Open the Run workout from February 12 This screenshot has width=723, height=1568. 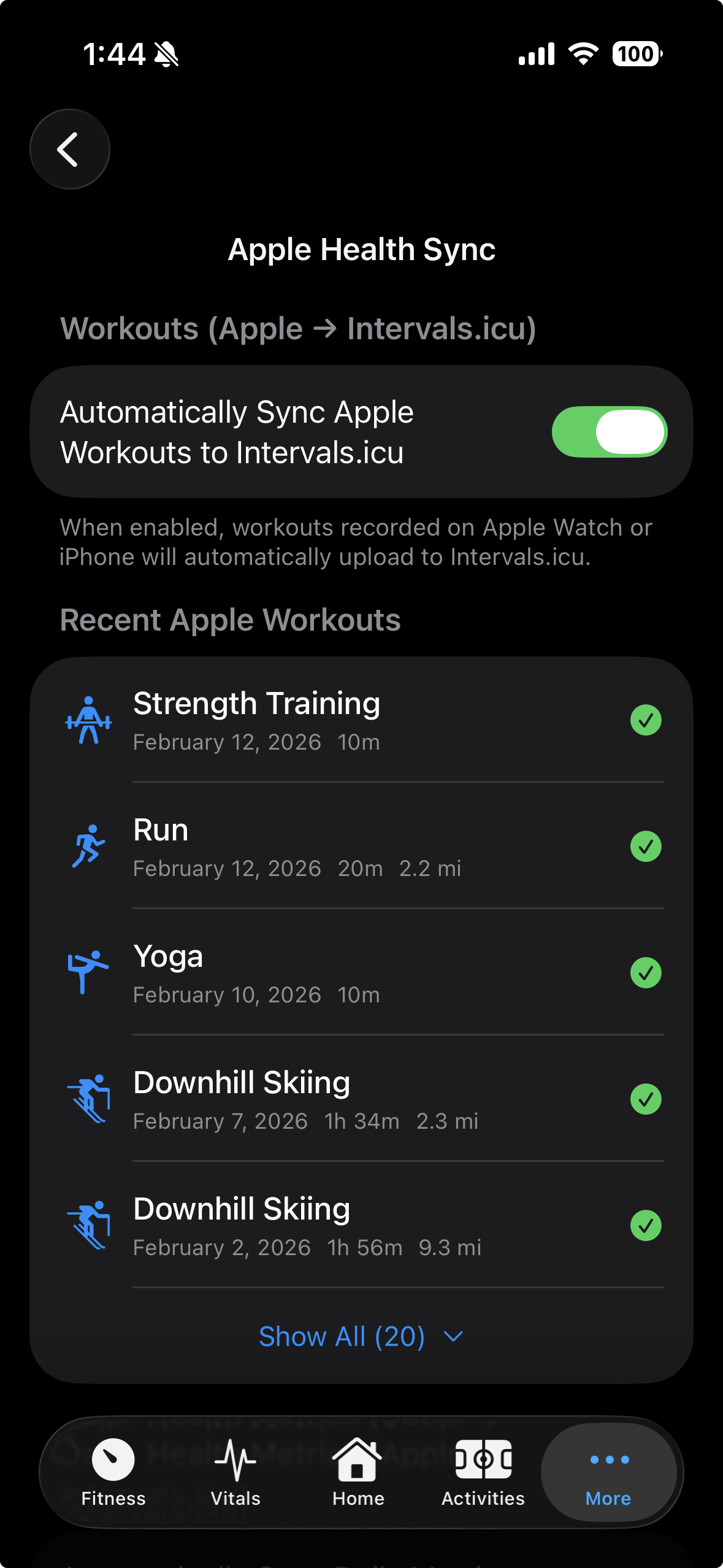click(x=362, y=847)
